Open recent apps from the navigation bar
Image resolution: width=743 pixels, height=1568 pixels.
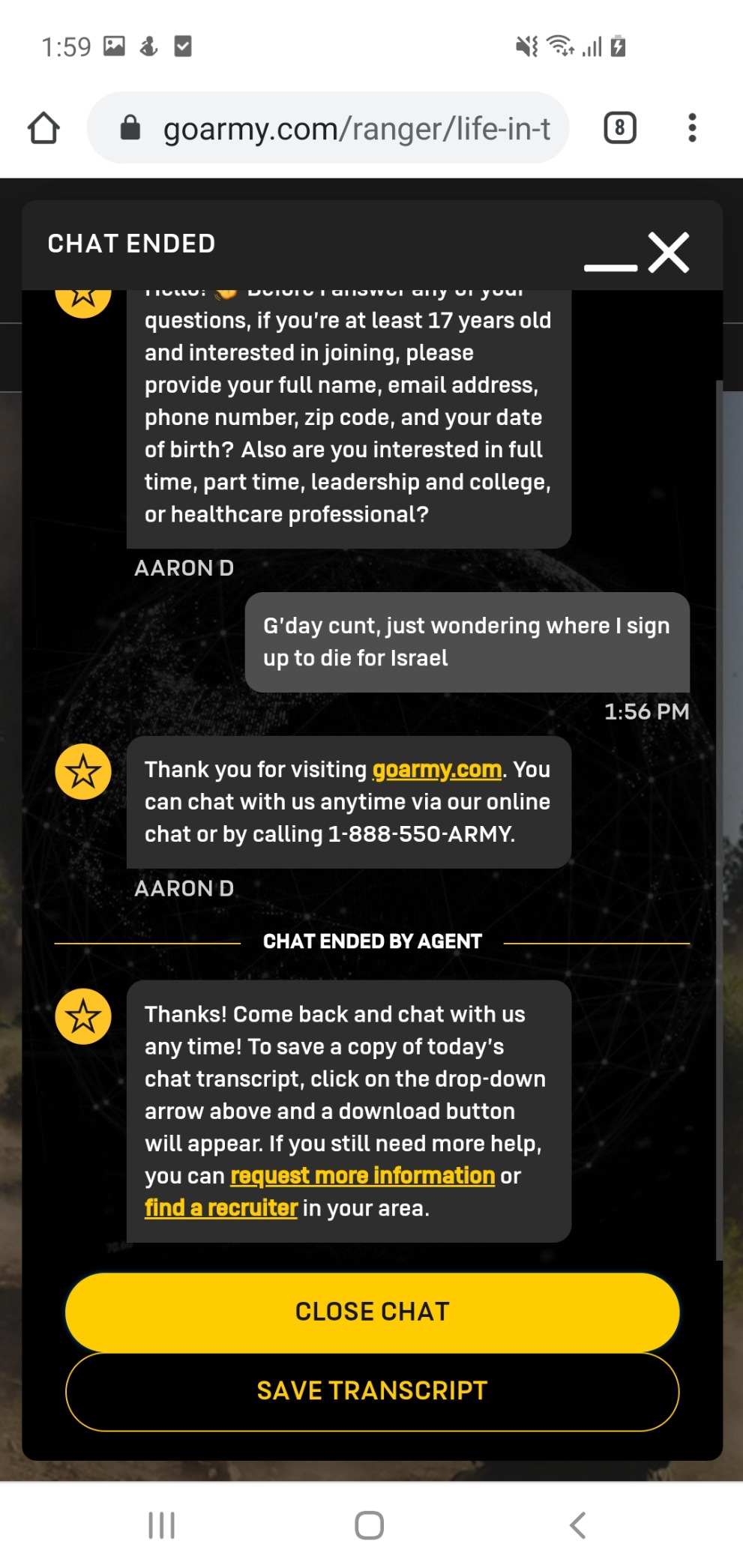(162, 1525)
